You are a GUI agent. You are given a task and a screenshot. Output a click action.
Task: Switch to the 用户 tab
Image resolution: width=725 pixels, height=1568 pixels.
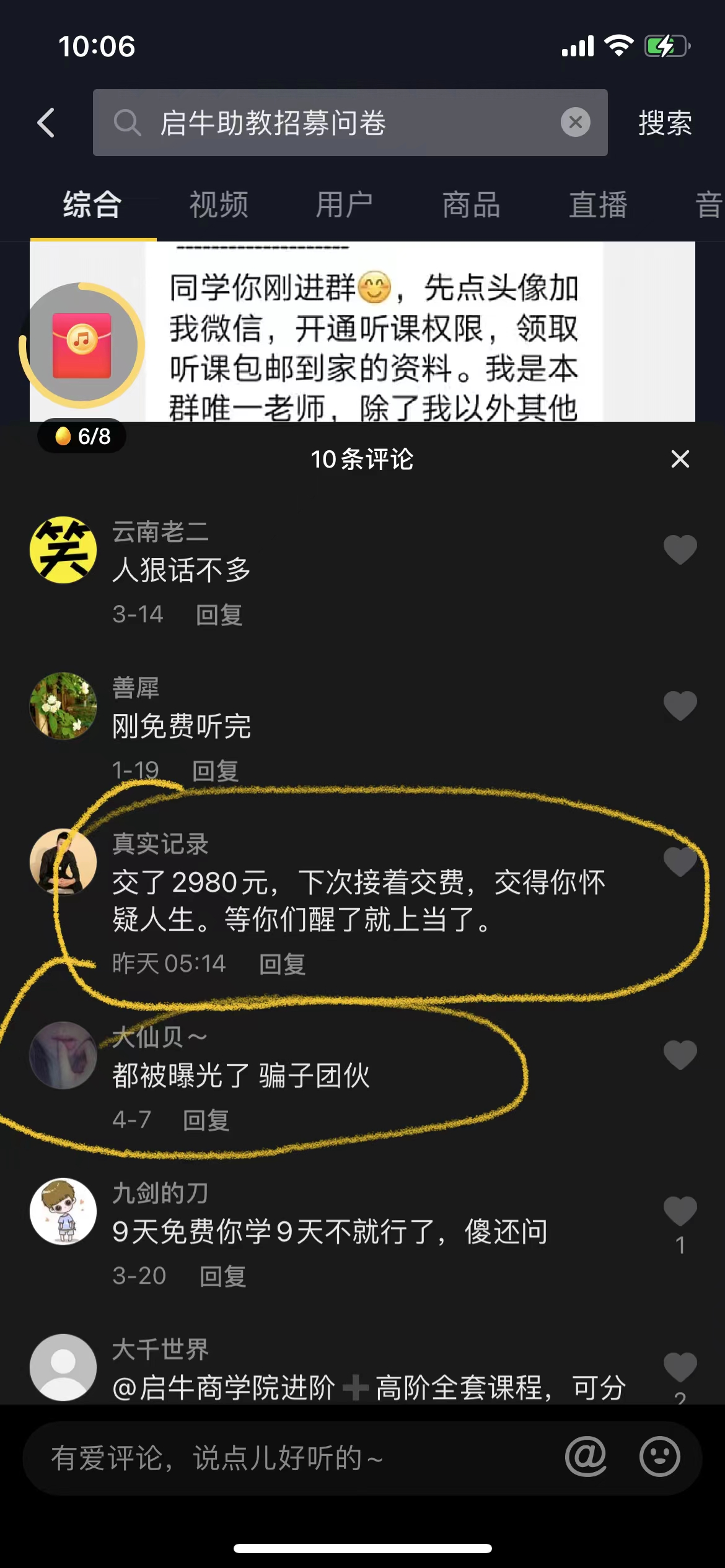(345, 205)
